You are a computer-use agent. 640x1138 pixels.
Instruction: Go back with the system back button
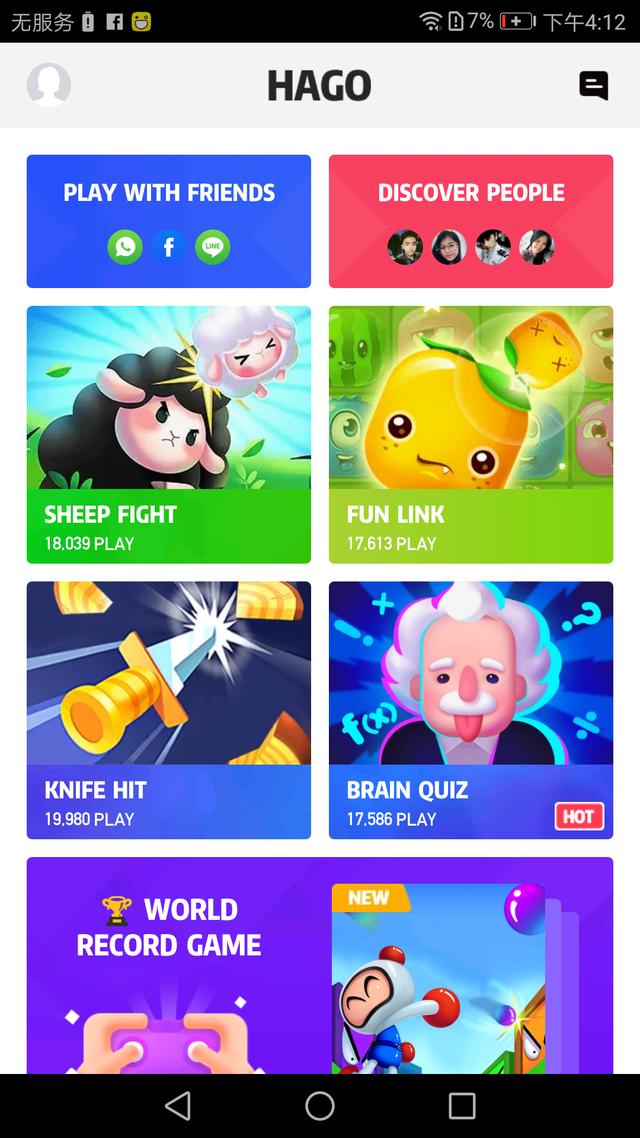click(x=178, y=1105)
